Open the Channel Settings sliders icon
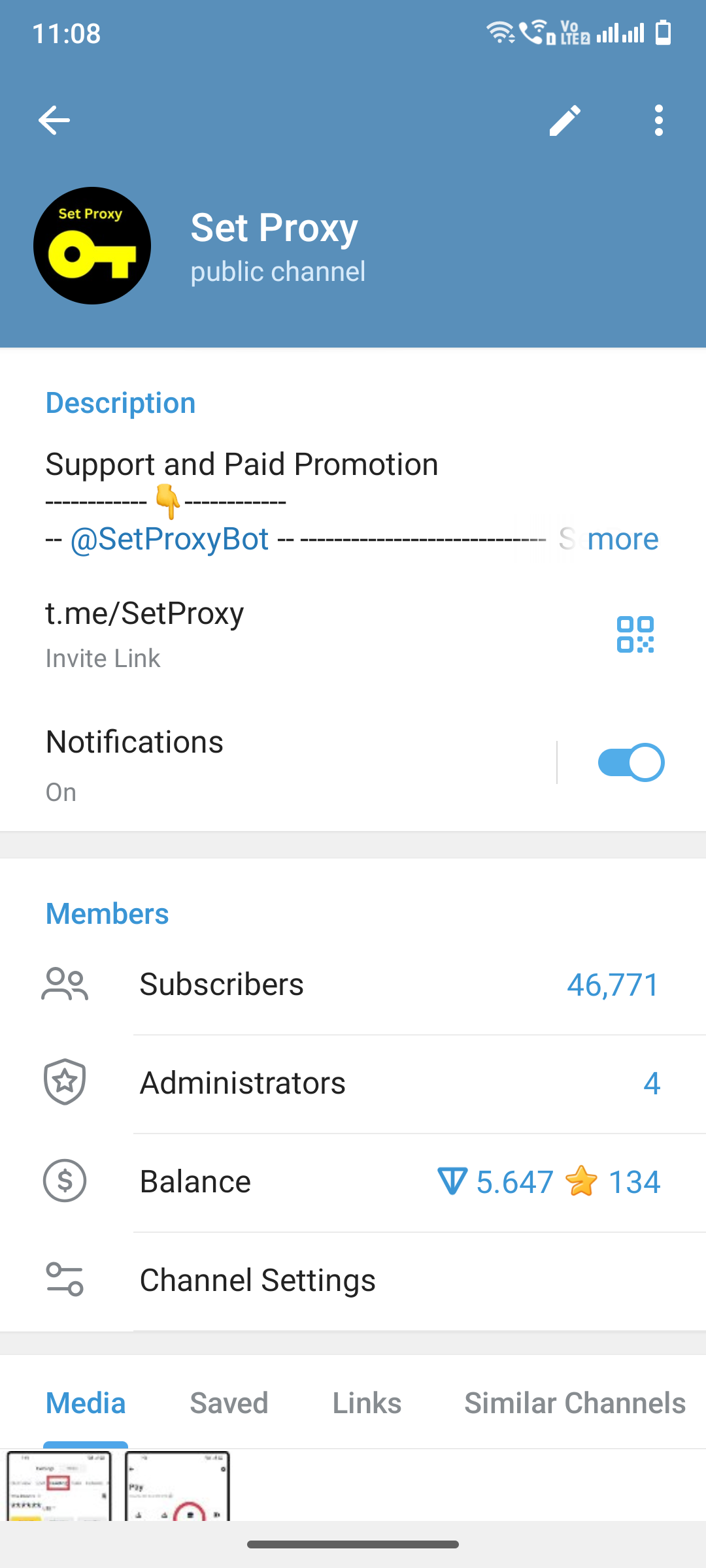 (x=64, y=1280)
